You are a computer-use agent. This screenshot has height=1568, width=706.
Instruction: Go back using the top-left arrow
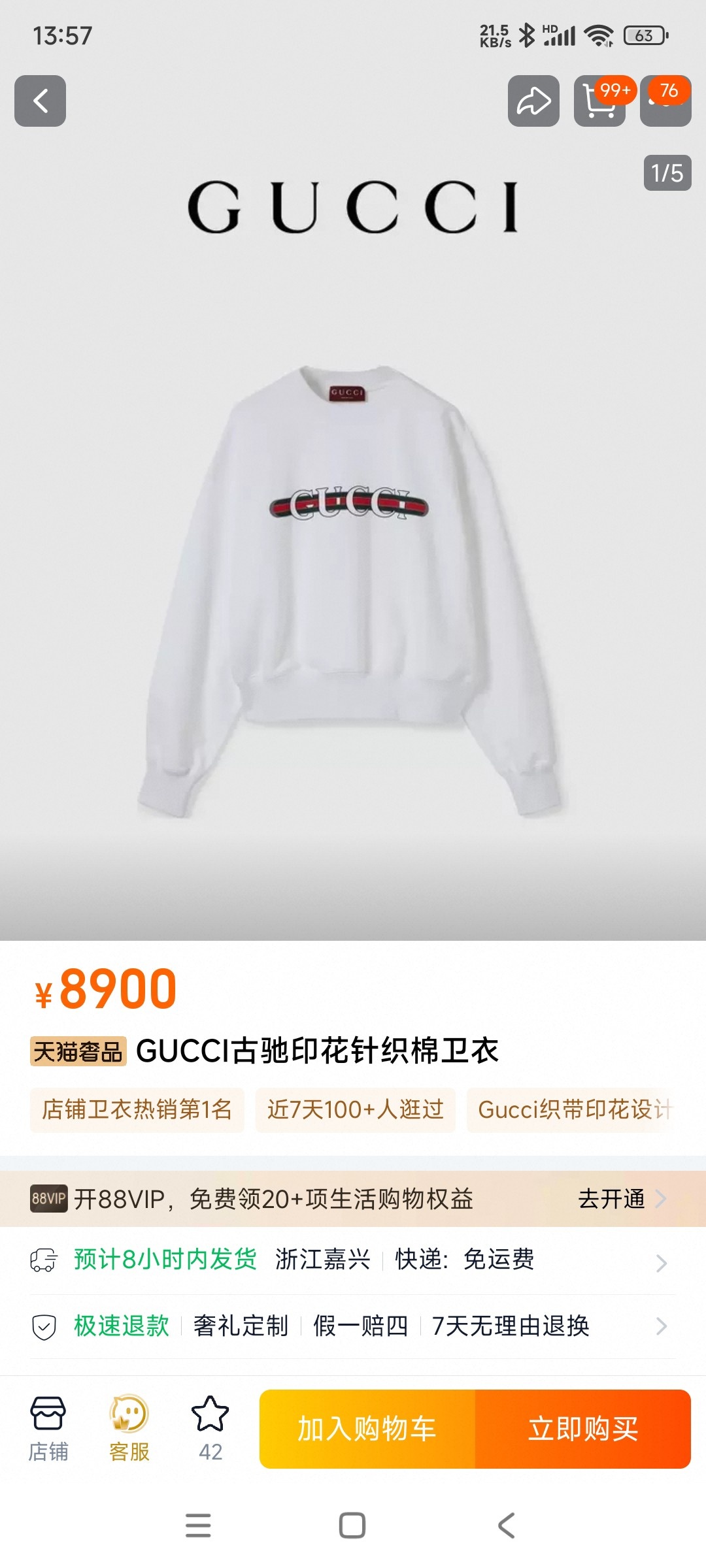point(40,101)
